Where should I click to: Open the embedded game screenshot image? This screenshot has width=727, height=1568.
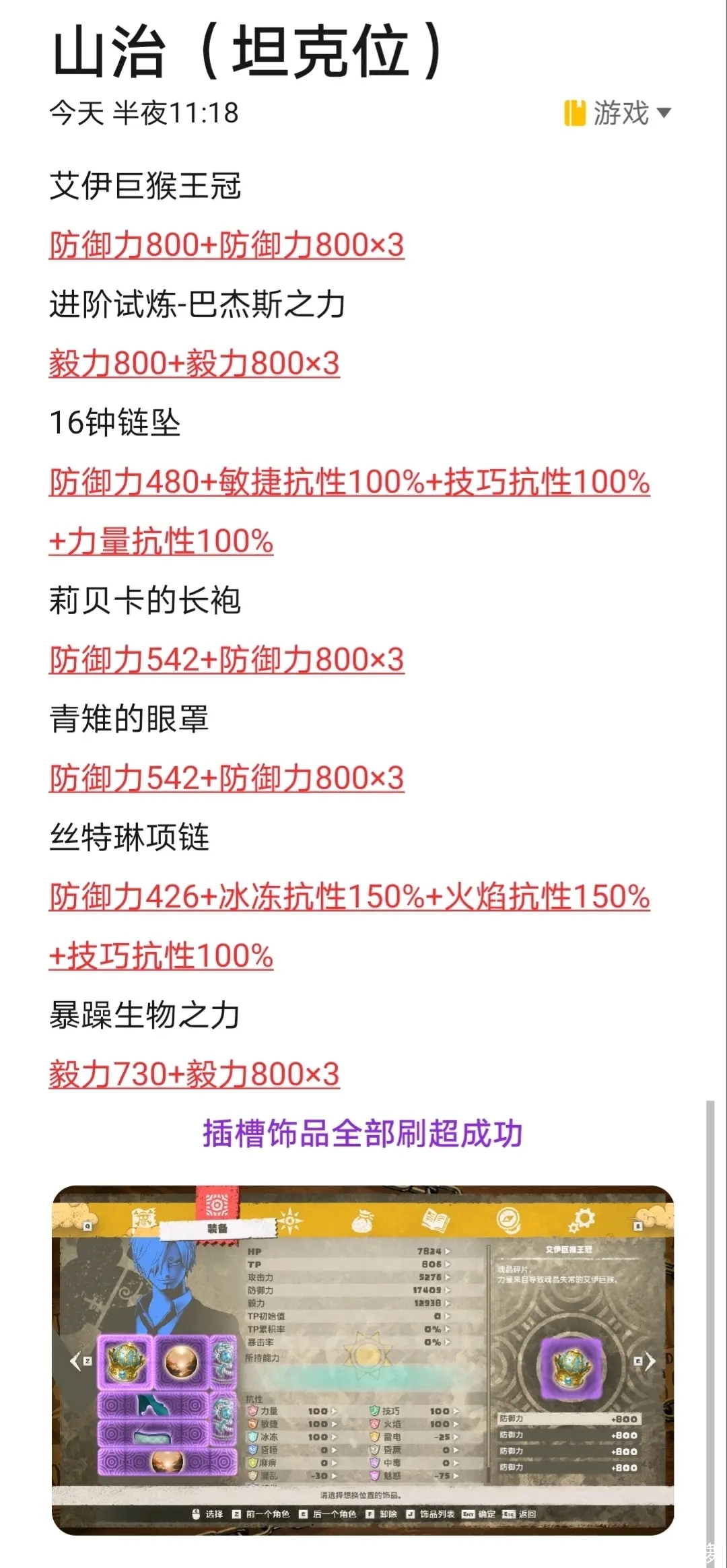363,1360
